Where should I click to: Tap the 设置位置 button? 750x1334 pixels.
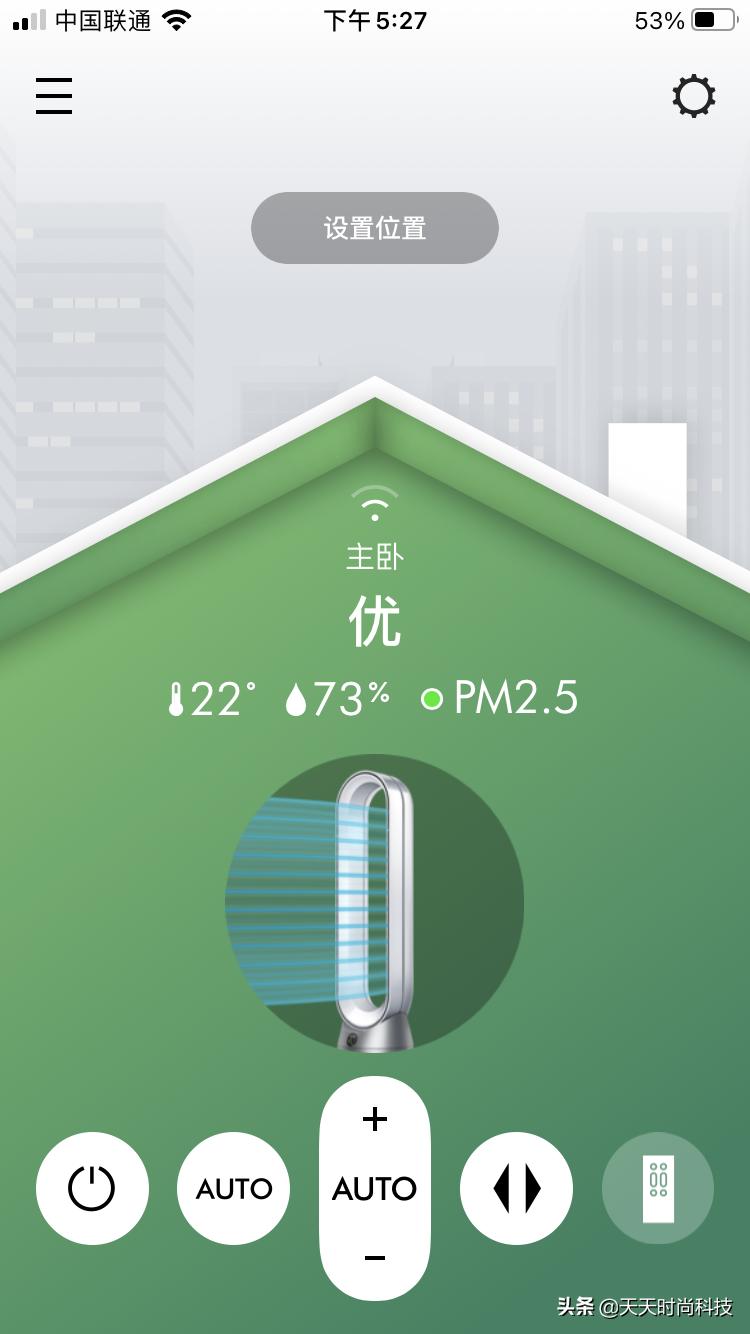374,228
